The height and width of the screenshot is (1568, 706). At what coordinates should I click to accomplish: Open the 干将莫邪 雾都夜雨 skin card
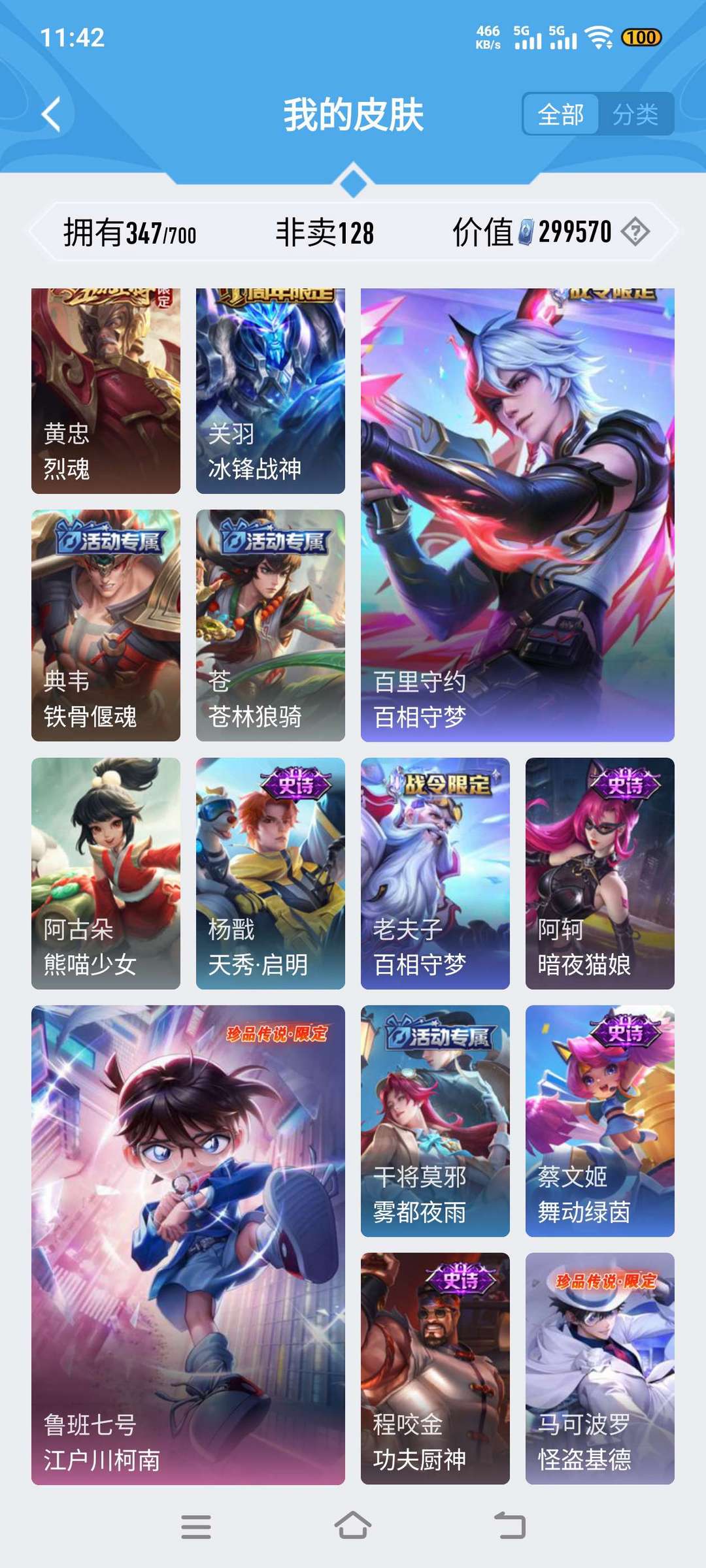pyautogui.click(x=435, y=1120)
